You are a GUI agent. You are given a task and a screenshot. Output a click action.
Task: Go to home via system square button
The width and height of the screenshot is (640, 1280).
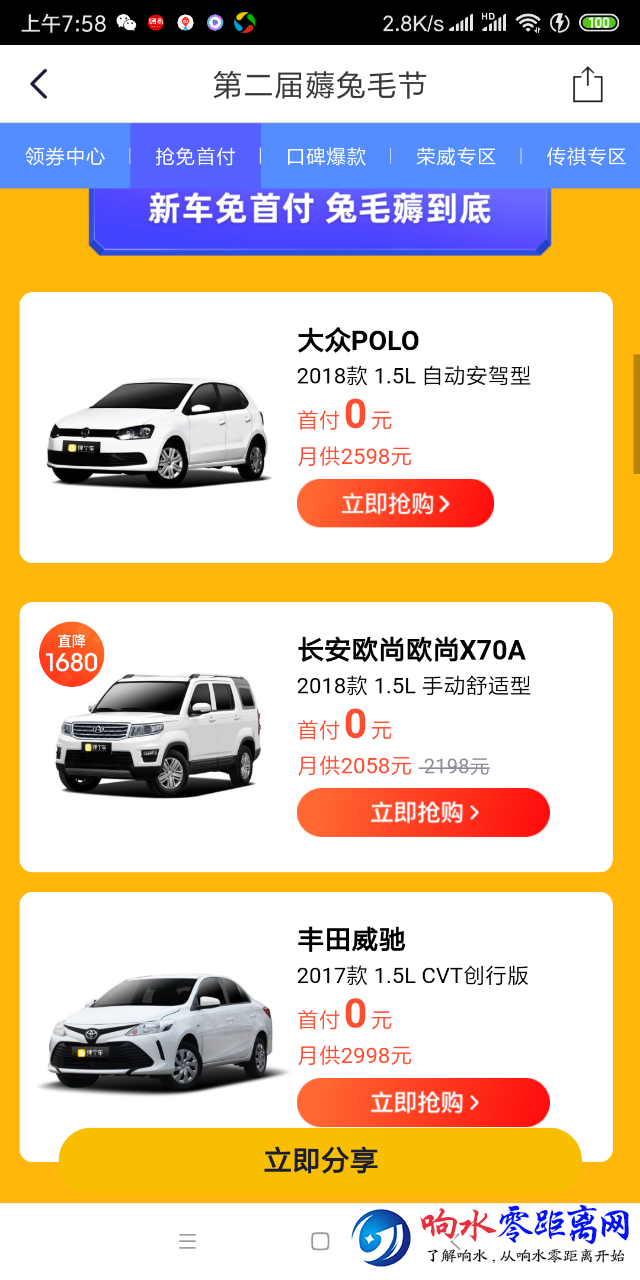pyautogui.click(x=320, y=1241)
